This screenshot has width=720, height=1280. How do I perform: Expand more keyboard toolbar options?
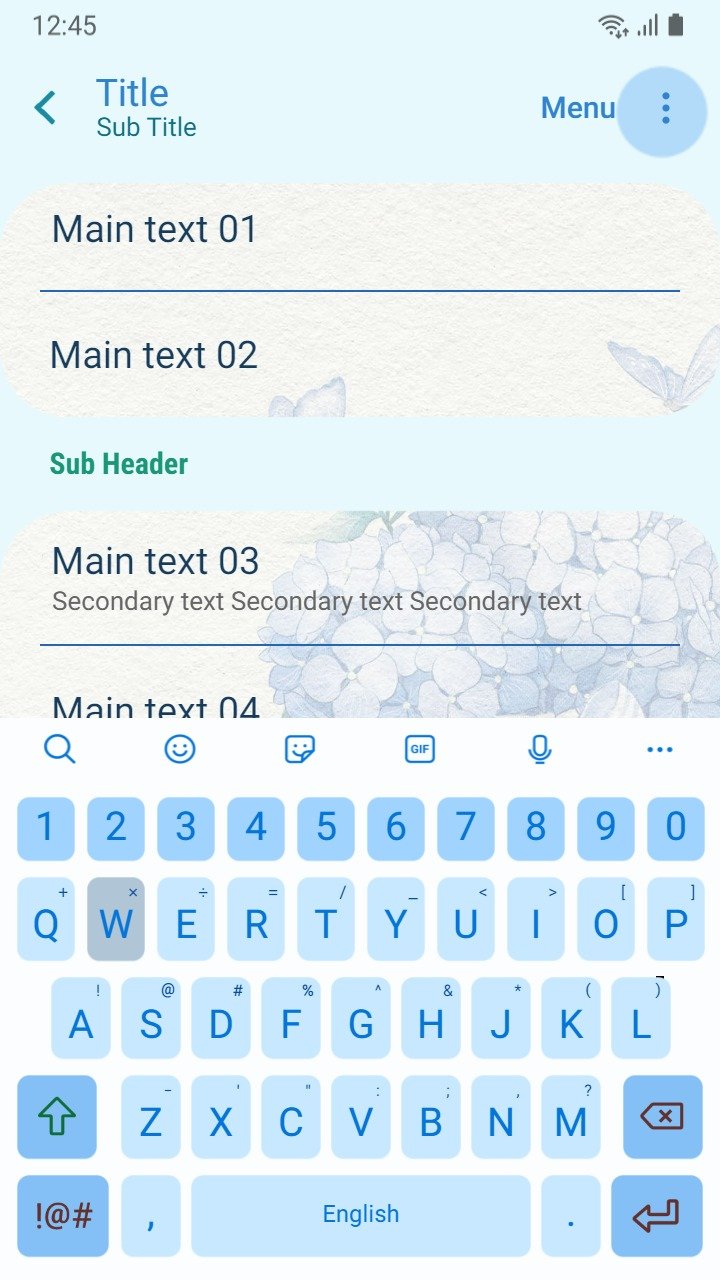coord(660,749)
